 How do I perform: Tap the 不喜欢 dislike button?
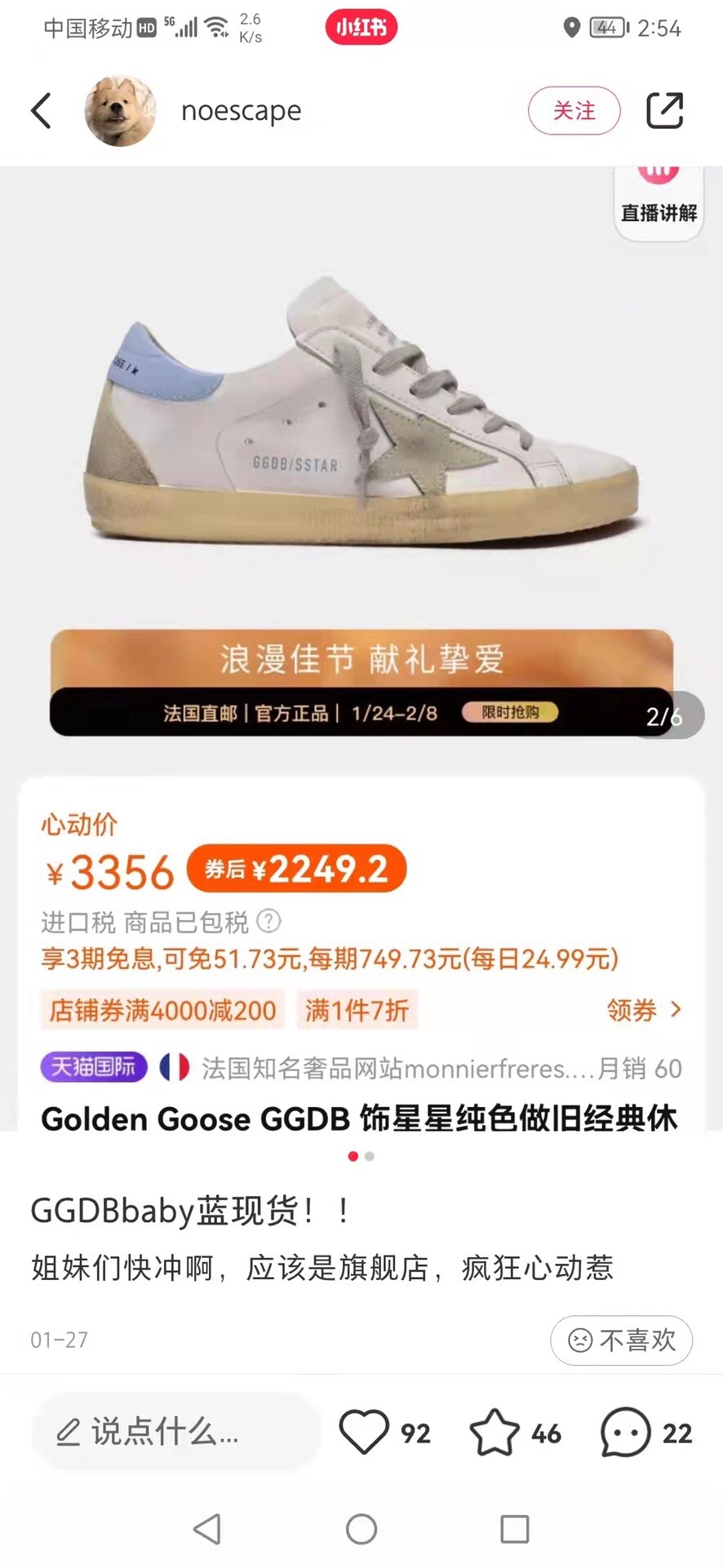(x=621, y=1340)
